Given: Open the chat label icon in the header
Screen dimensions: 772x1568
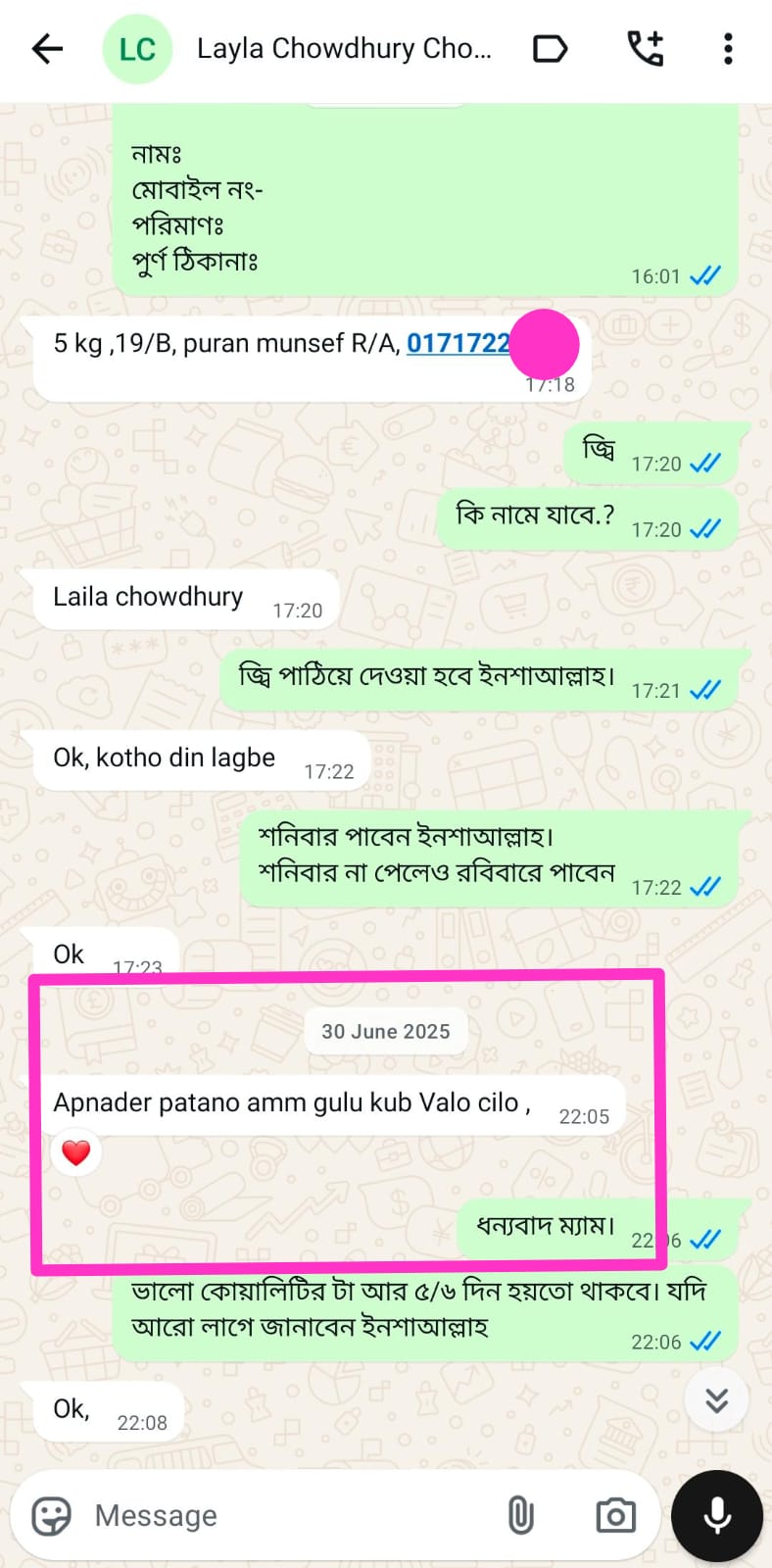Looking at the screenshot, I should pos(550,48).
